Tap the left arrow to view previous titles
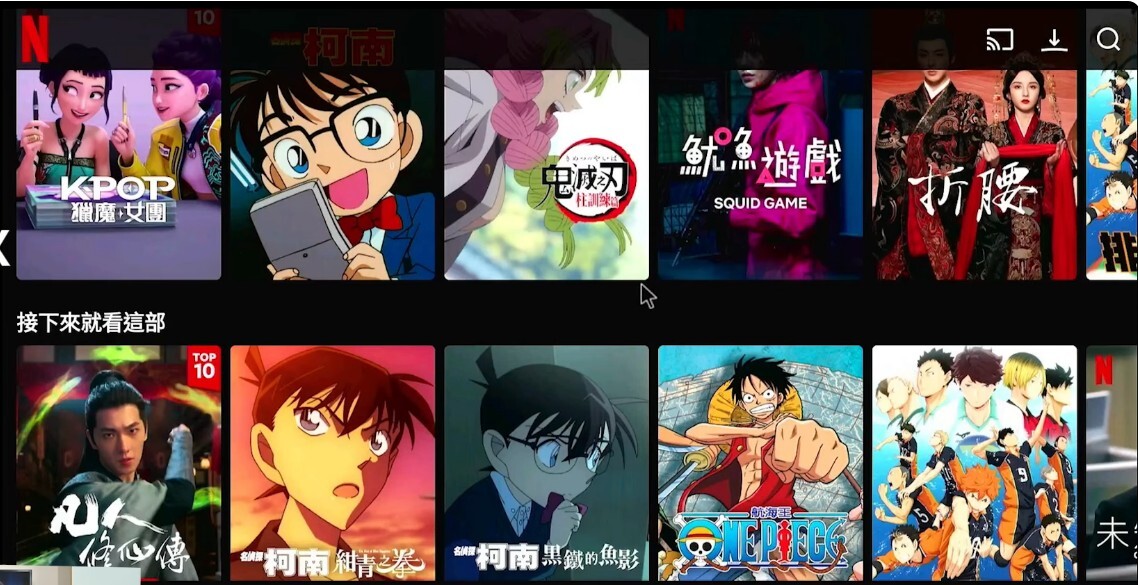This screenshot has width=1138, height=585. [5, 247]
